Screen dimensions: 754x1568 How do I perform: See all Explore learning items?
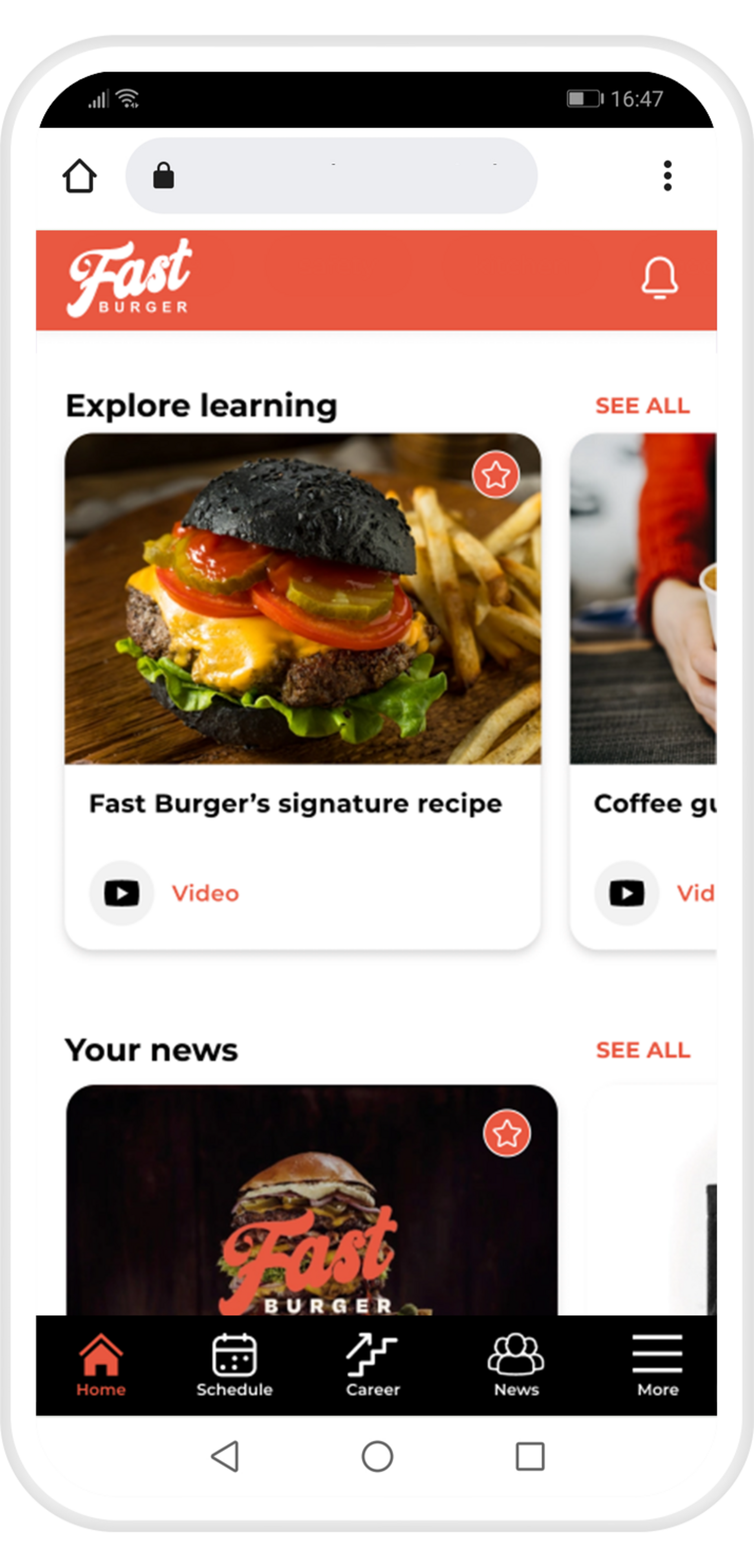[x=642, y=406]
